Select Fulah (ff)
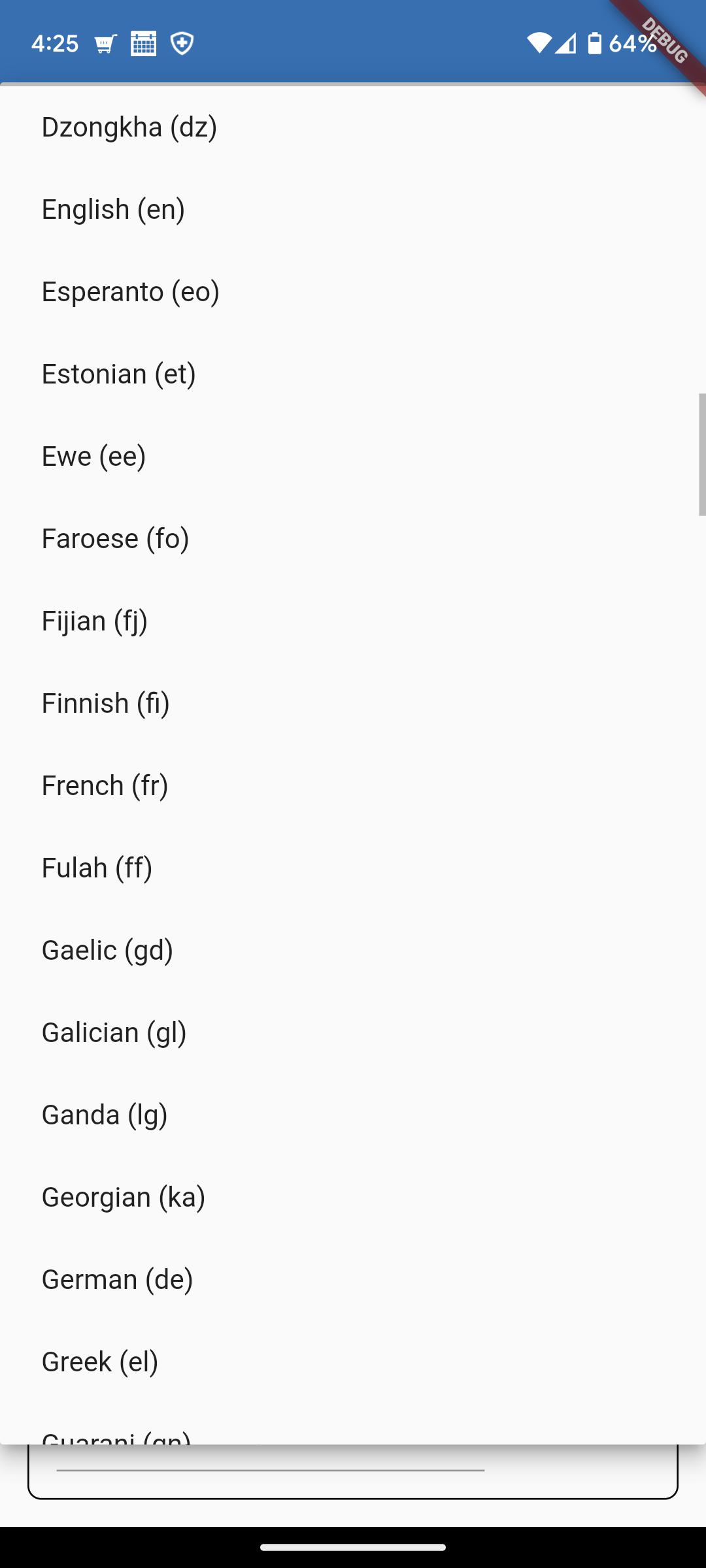Viewport: 706px width, 1568px height. [353, 868]
